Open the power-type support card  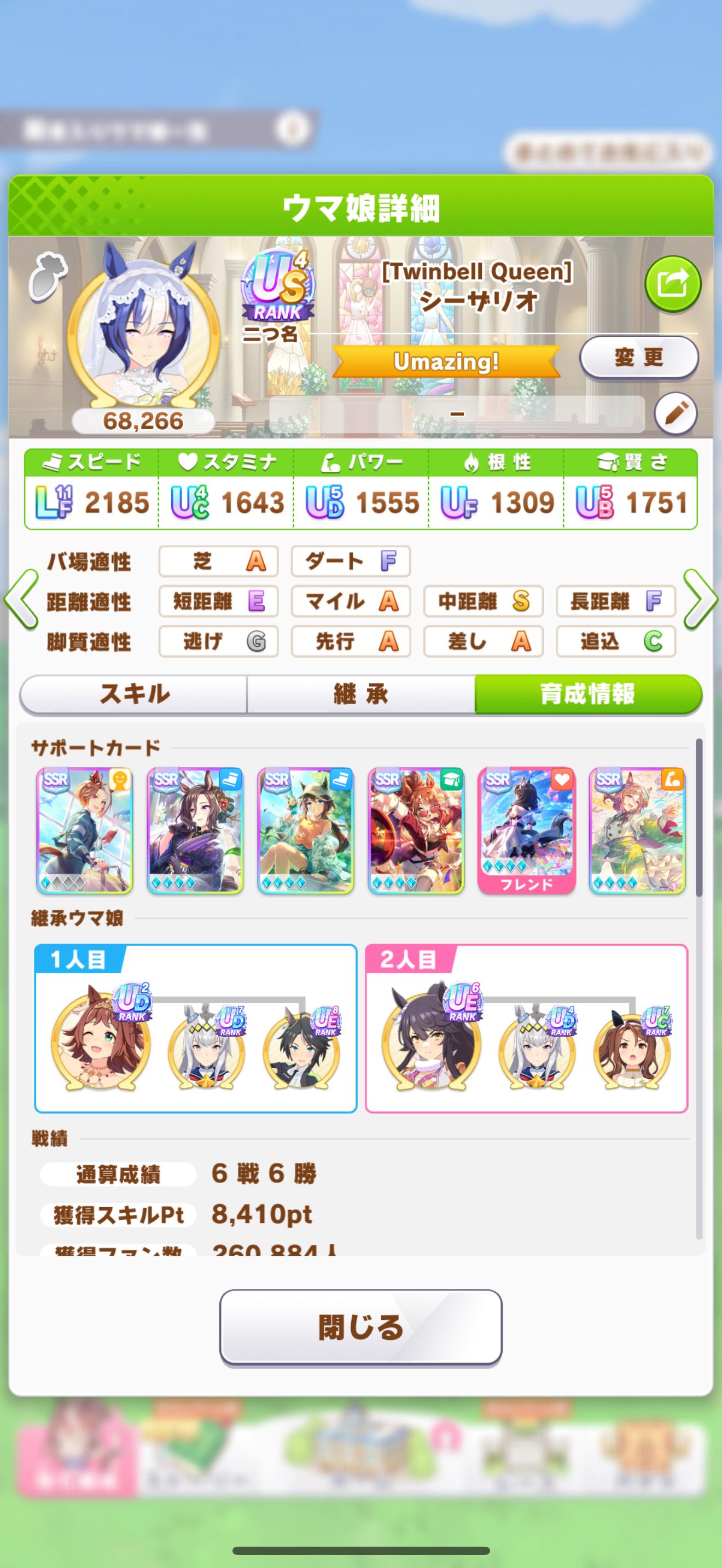(637, 831)
